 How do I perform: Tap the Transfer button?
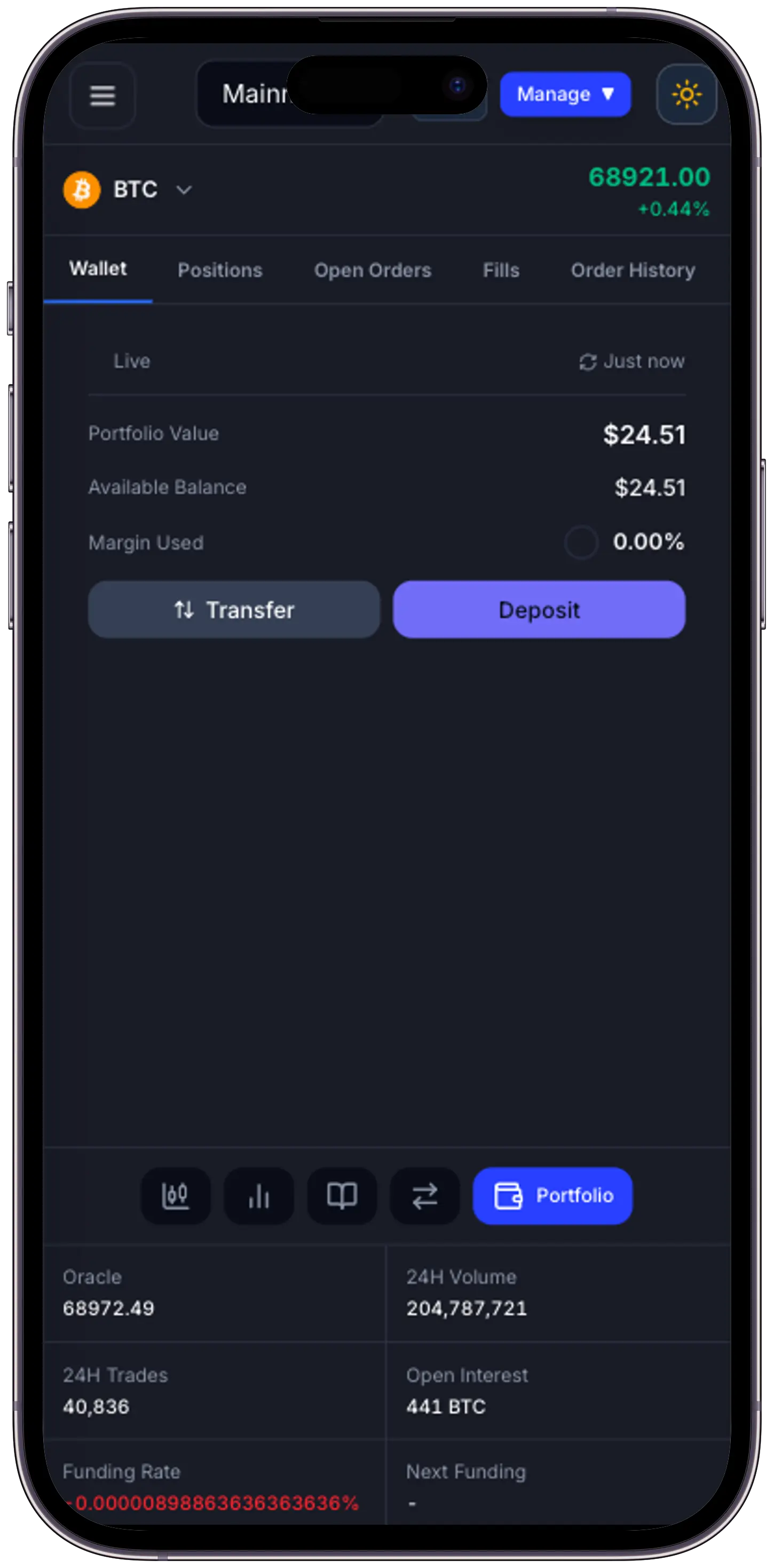click(234, 609)
